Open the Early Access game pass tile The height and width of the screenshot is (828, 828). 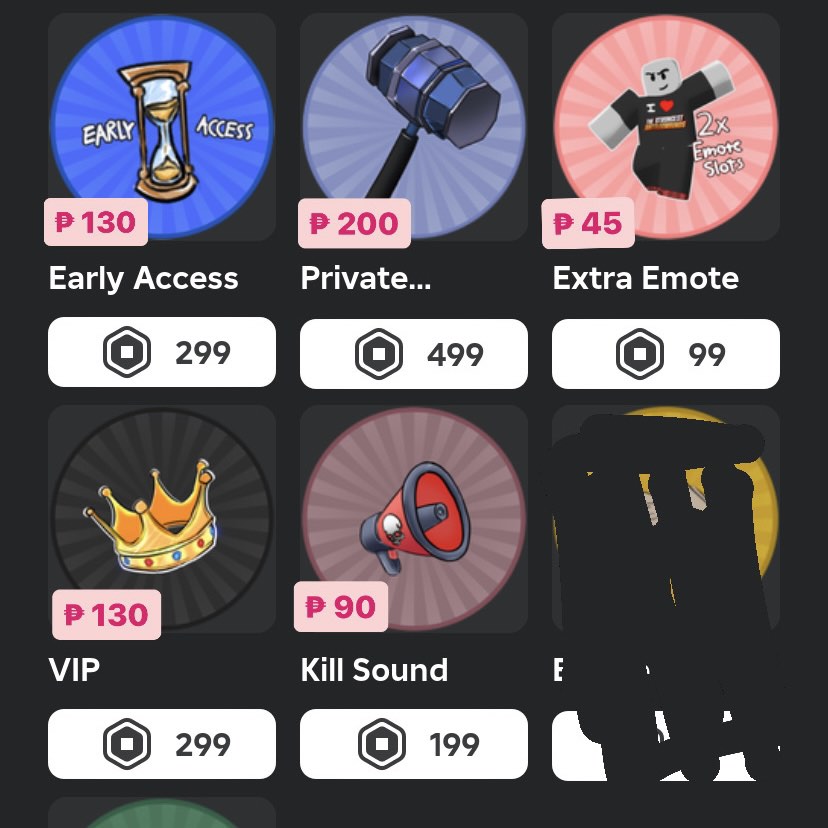(161, 126)
